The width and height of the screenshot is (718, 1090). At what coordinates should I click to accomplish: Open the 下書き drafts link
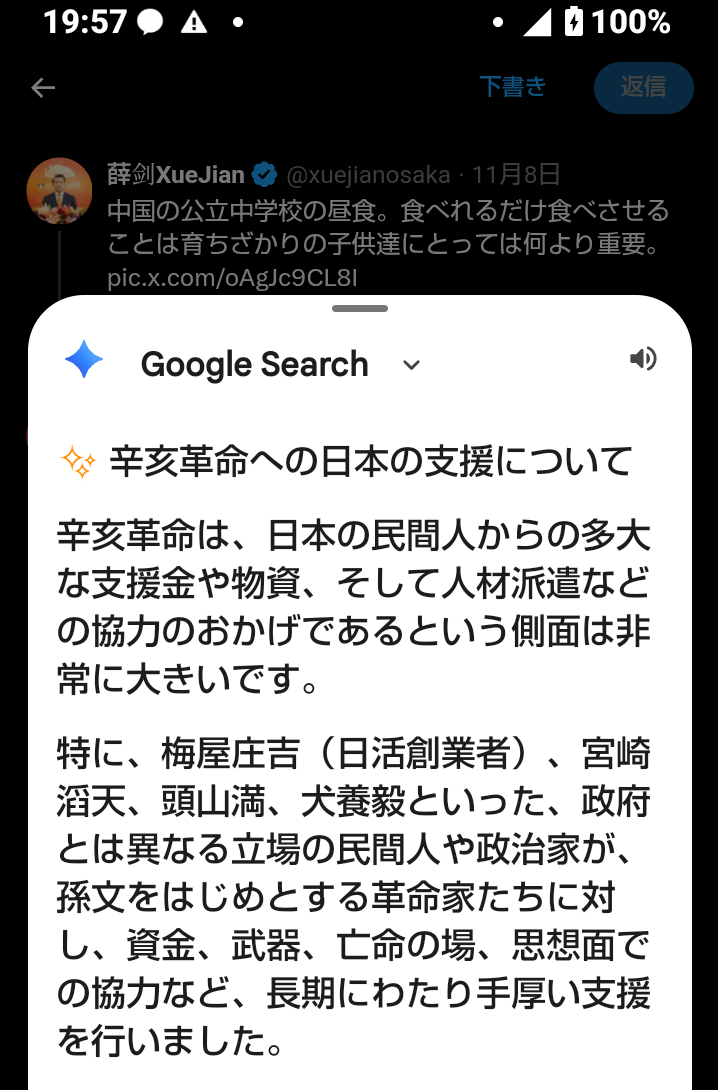point(512,87)
